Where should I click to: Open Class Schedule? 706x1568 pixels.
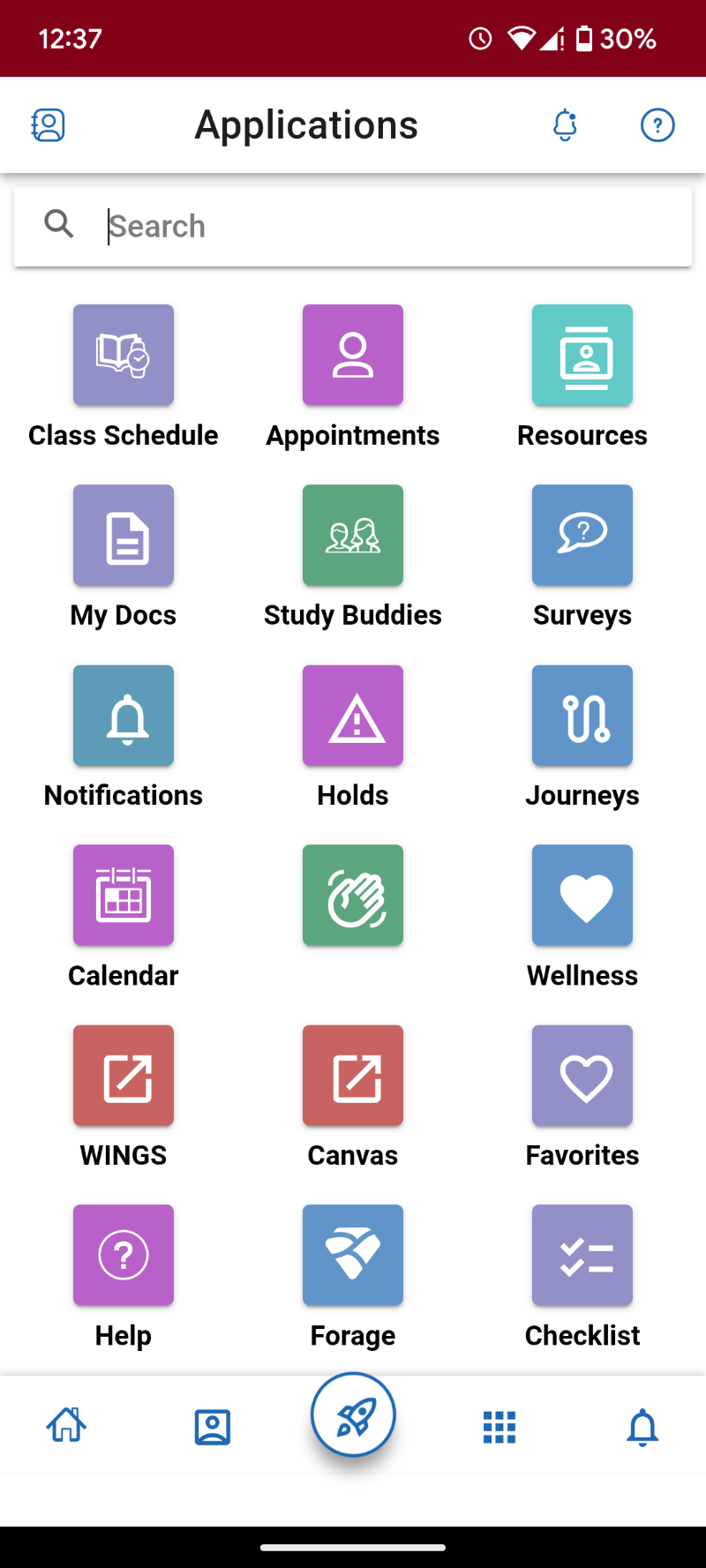pos(124,356)
